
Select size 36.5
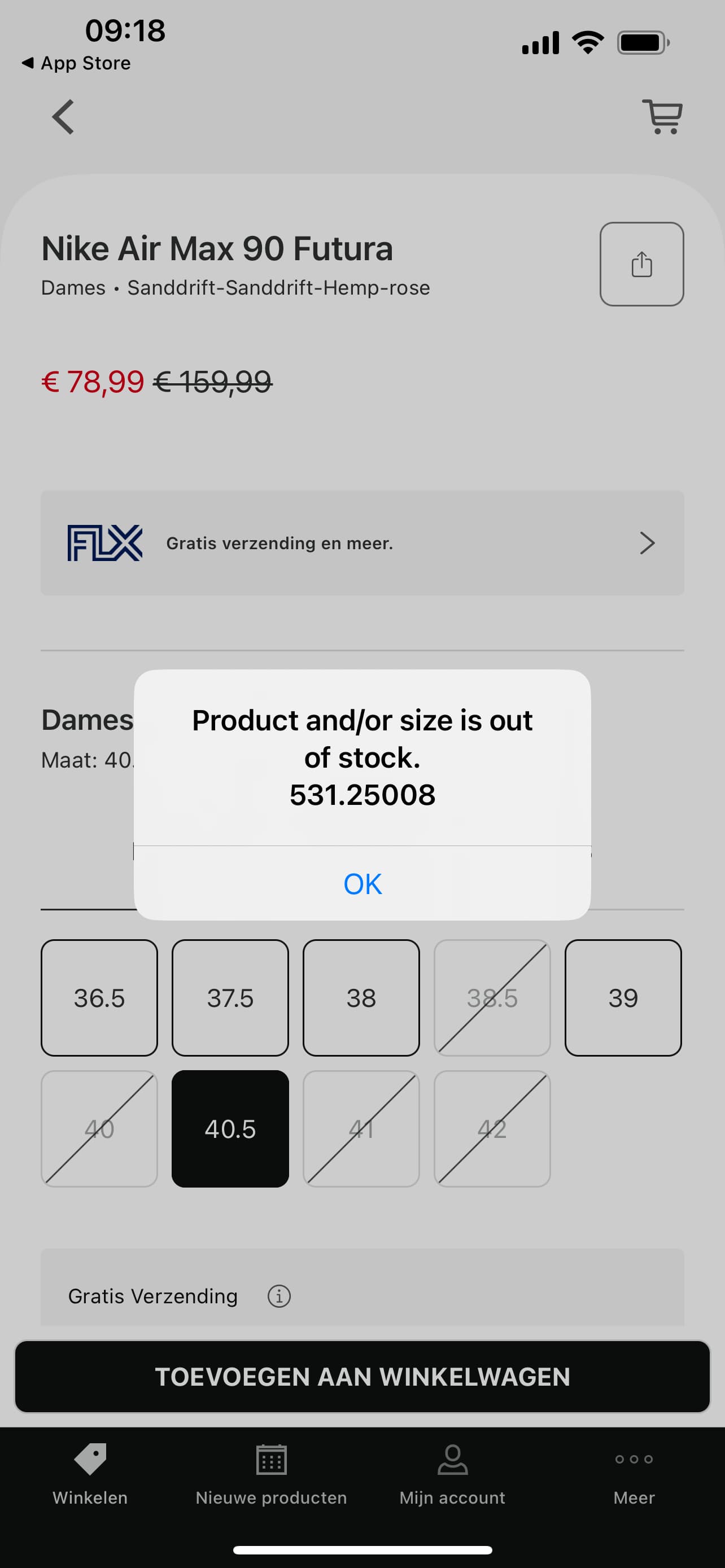click(x=99, y=998)
